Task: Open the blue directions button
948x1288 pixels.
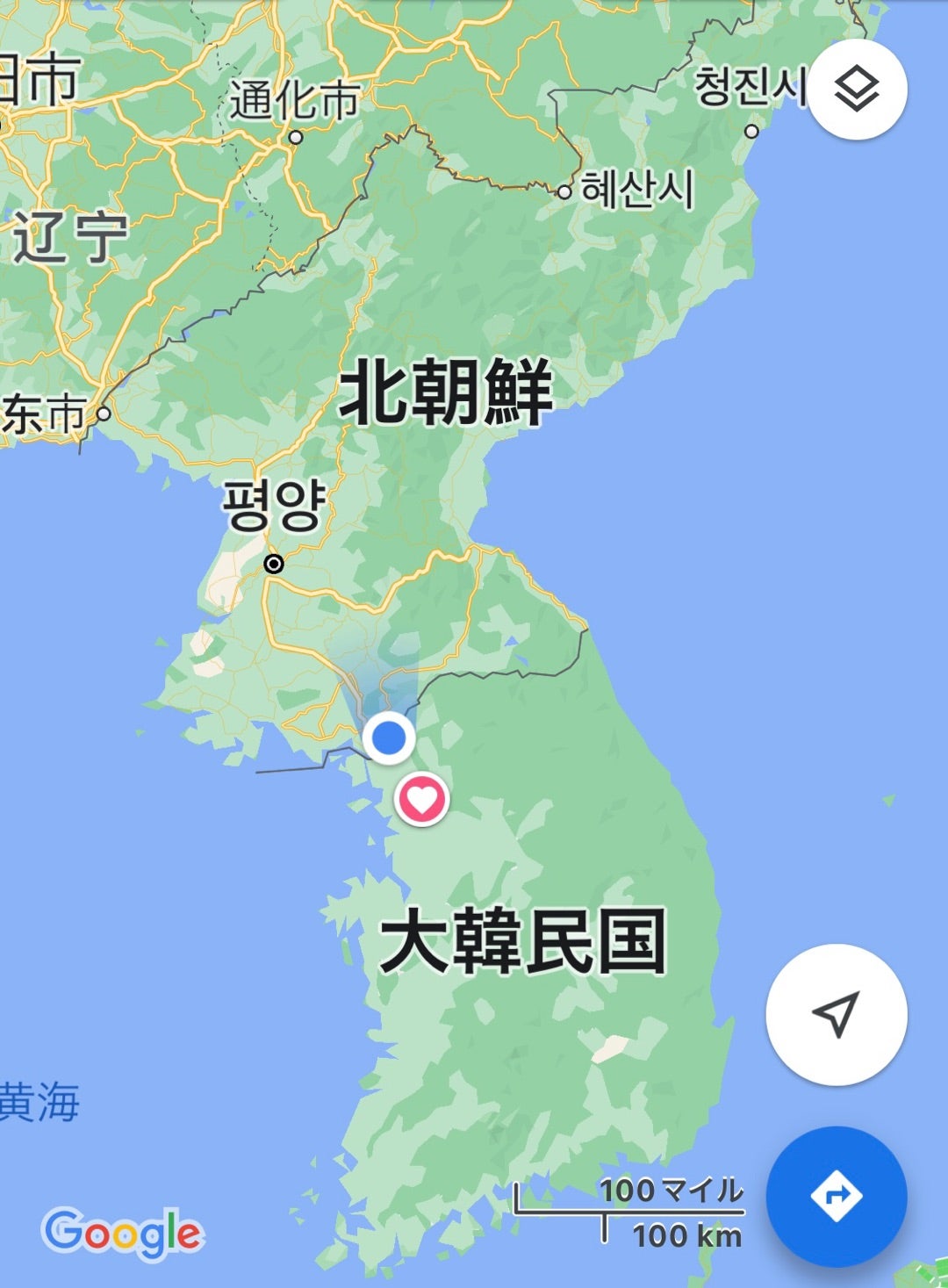Action: (836, 1196)
